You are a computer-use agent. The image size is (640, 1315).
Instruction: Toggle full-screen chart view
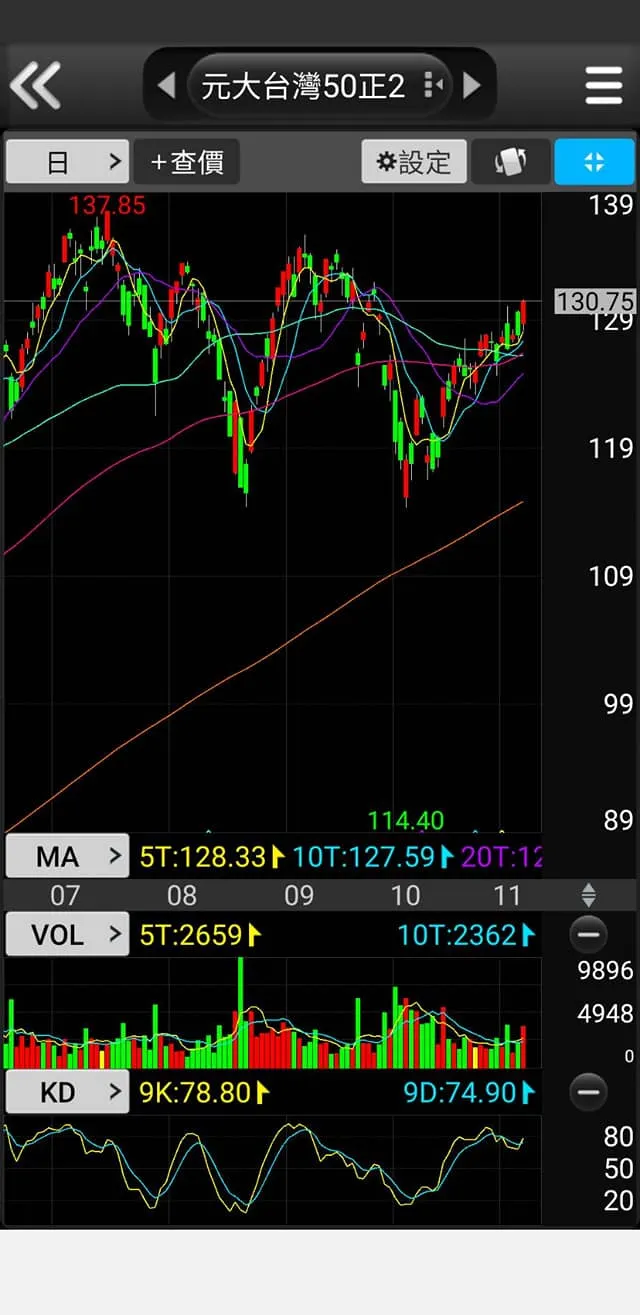pos(594,162)
